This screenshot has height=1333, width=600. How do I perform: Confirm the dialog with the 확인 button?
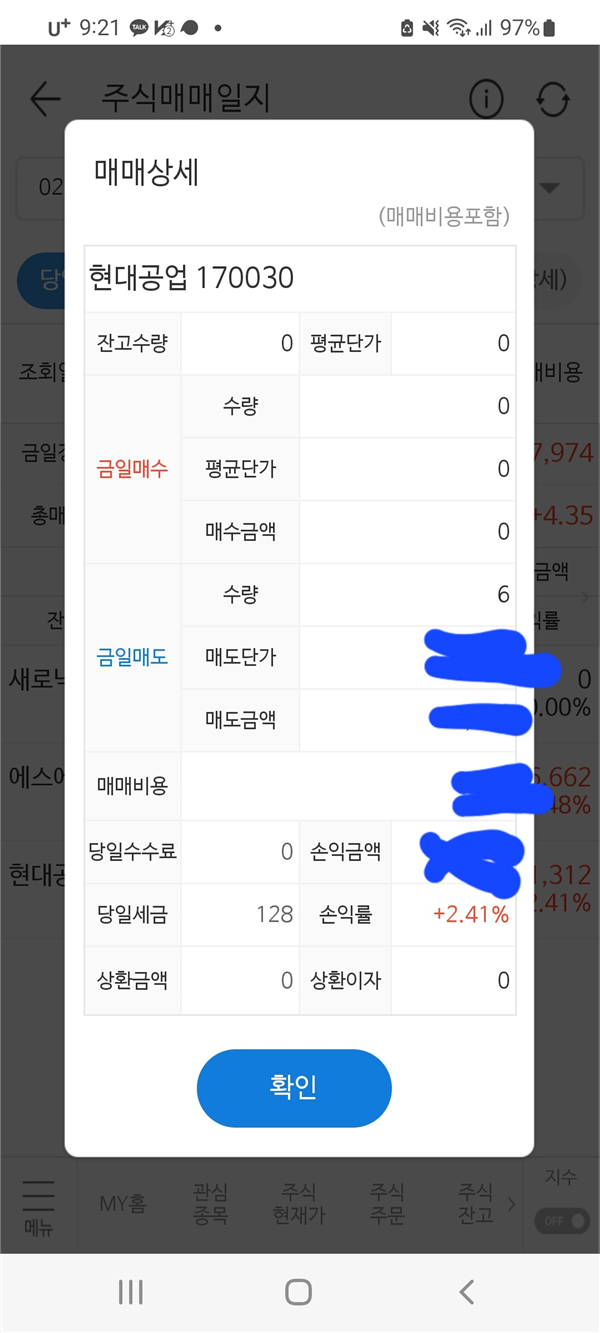293,1088
